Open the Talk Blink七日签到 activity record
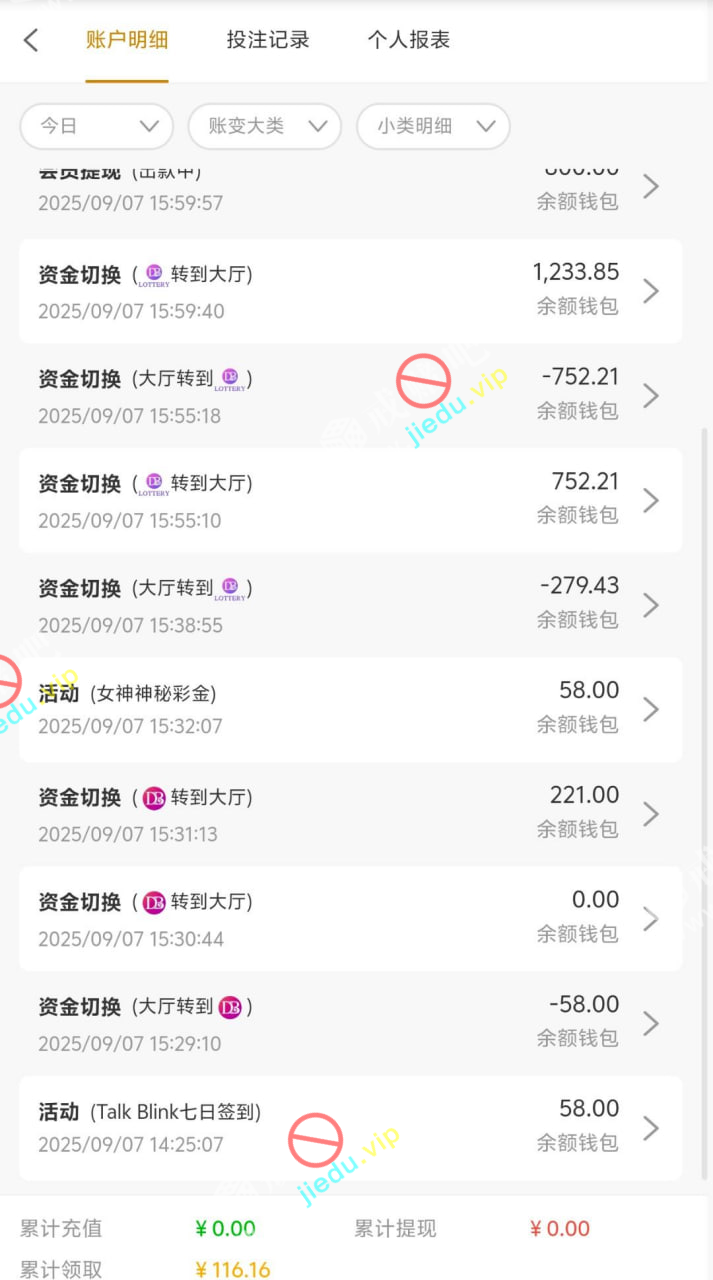The height and width of the screenshot is (1280, 713). tap(350, 1128)
